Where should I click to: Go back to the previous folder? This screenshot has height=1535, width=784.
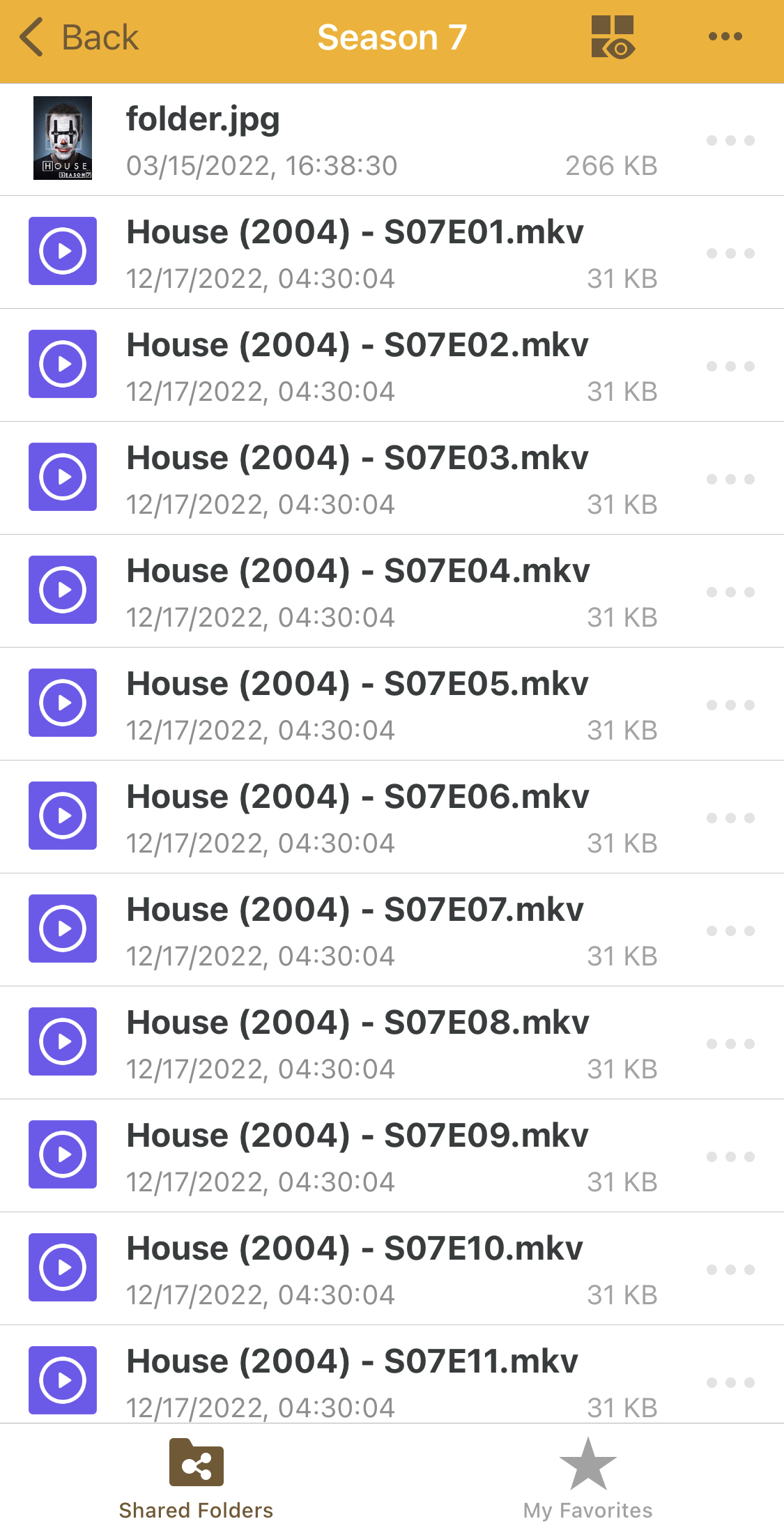(78, 38)
